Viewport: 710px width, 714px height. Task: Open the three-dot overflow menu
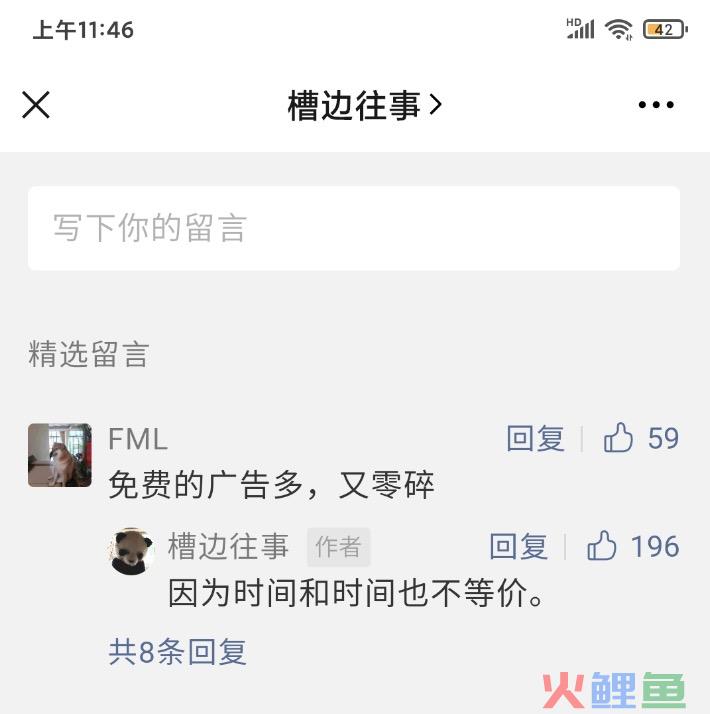[x=656, y=105]
